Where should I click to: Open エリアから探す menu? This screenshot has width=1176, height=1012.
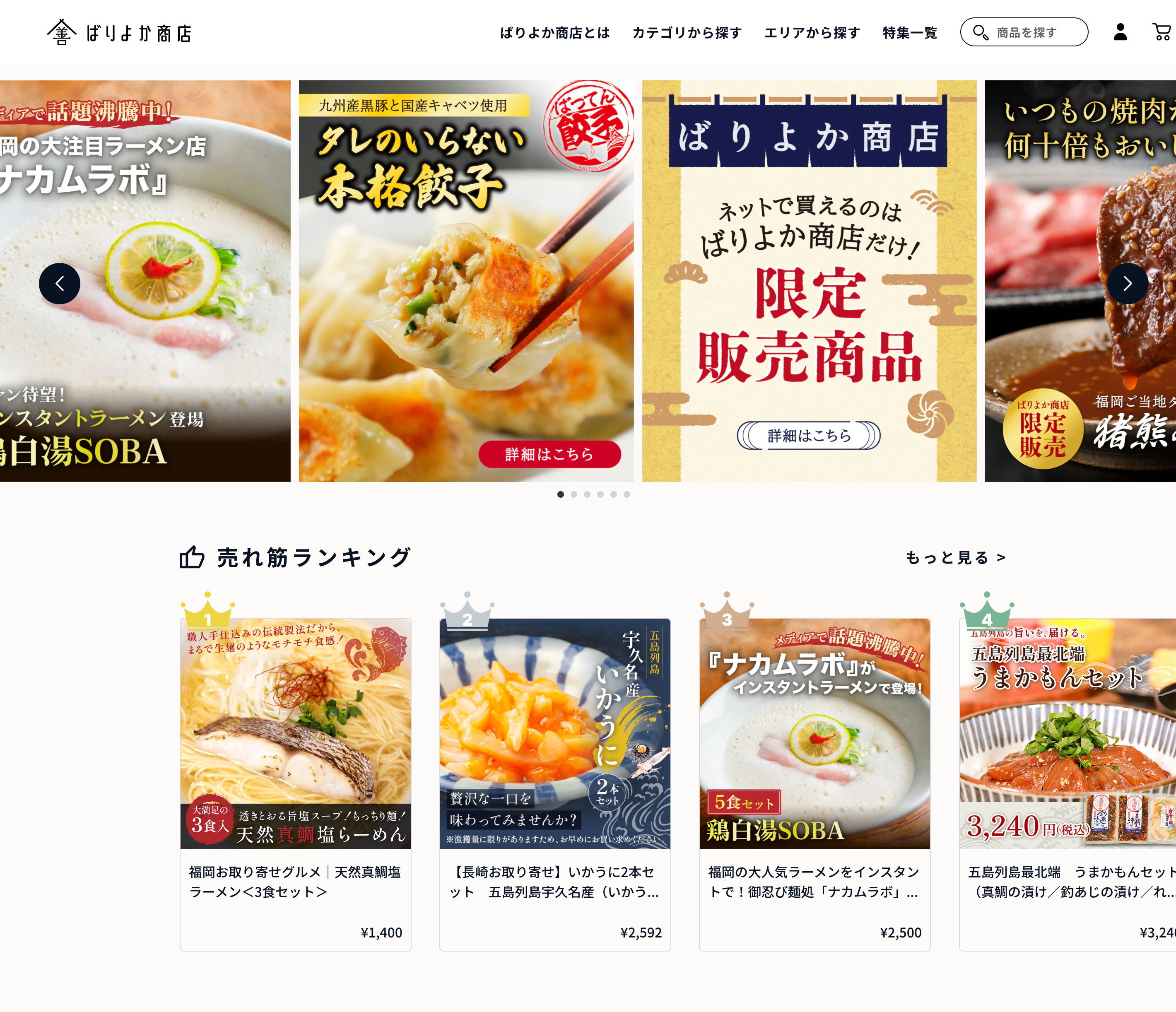[x=812, y=33]
